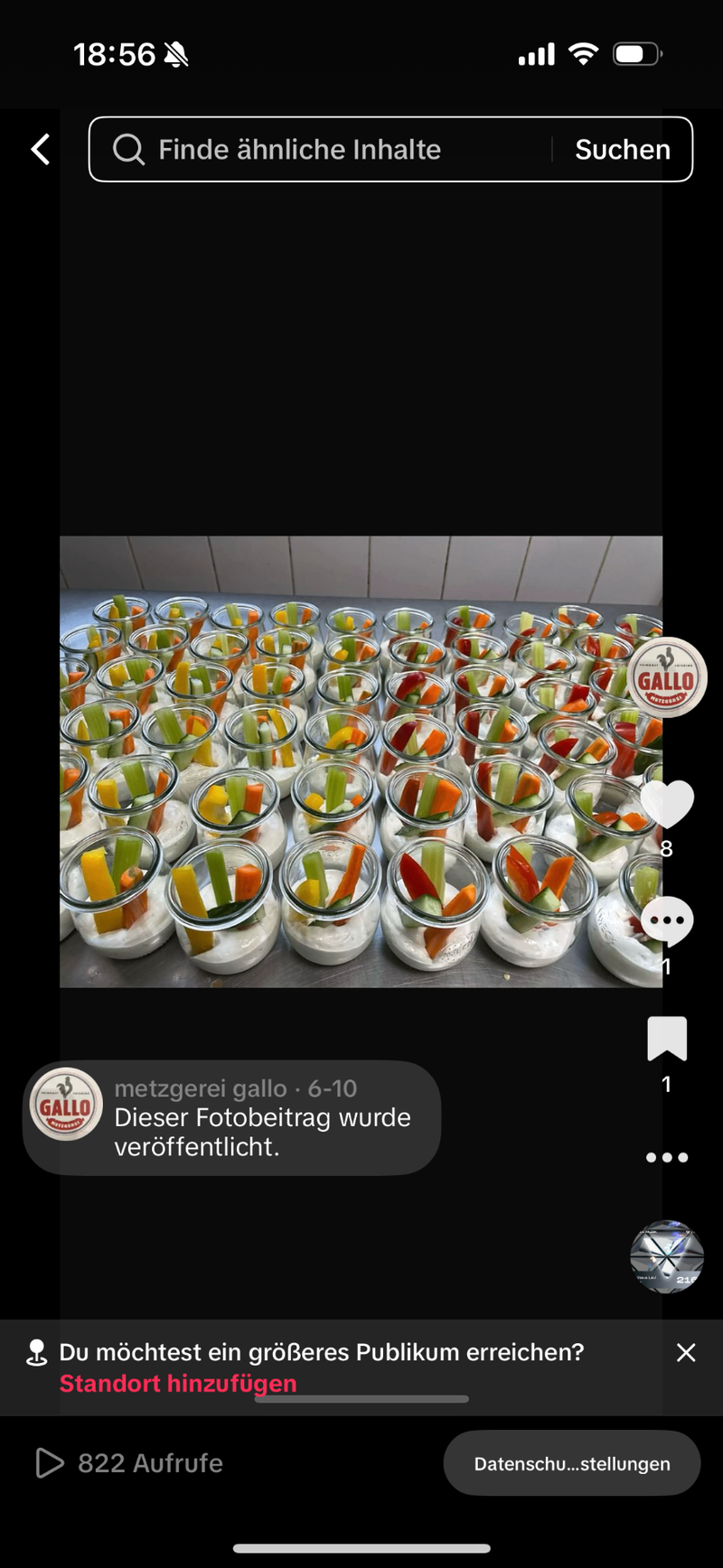
Task: View the 822 Aufrufe analytics
Action: point(130,1462)
